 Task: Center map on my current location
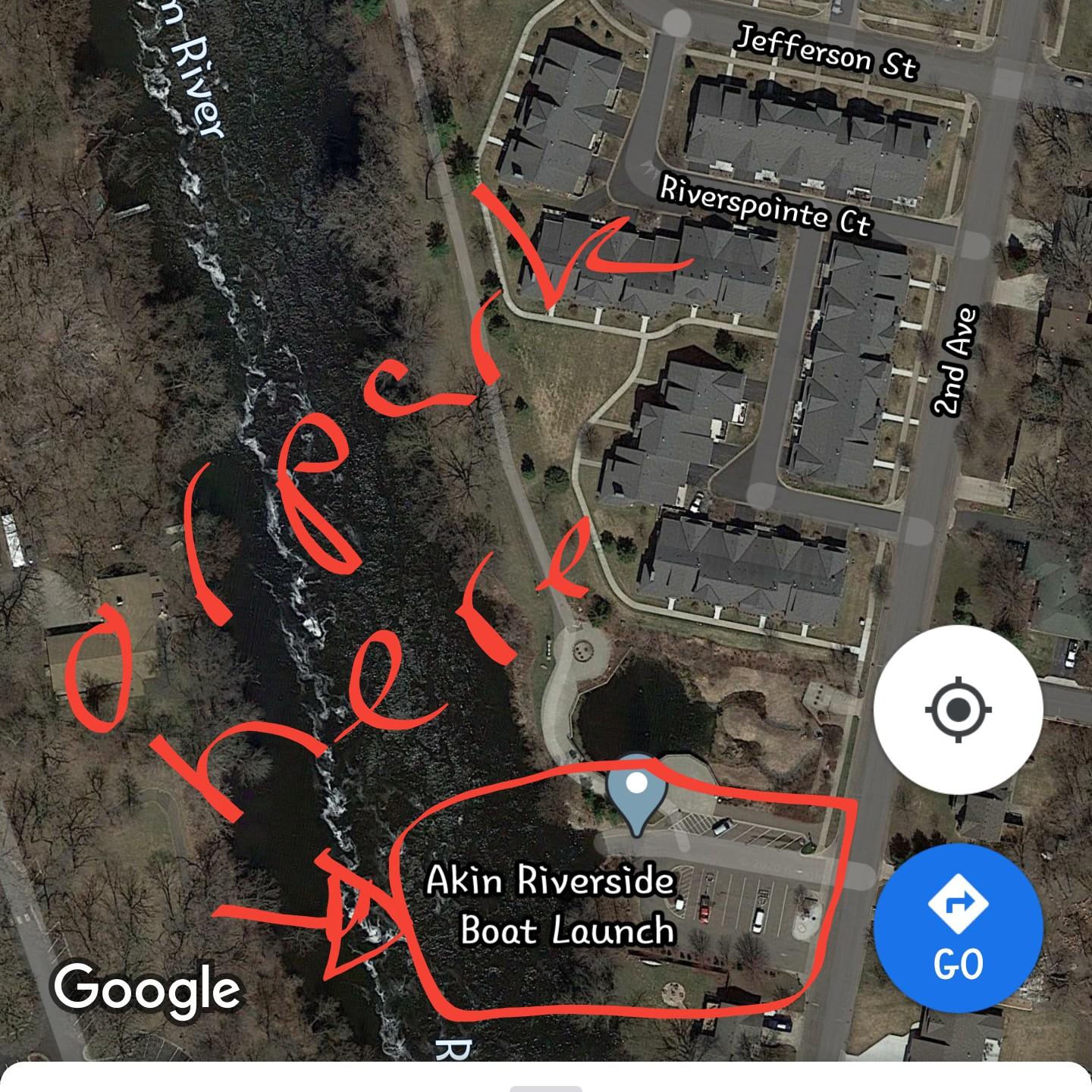pos(959,710)
